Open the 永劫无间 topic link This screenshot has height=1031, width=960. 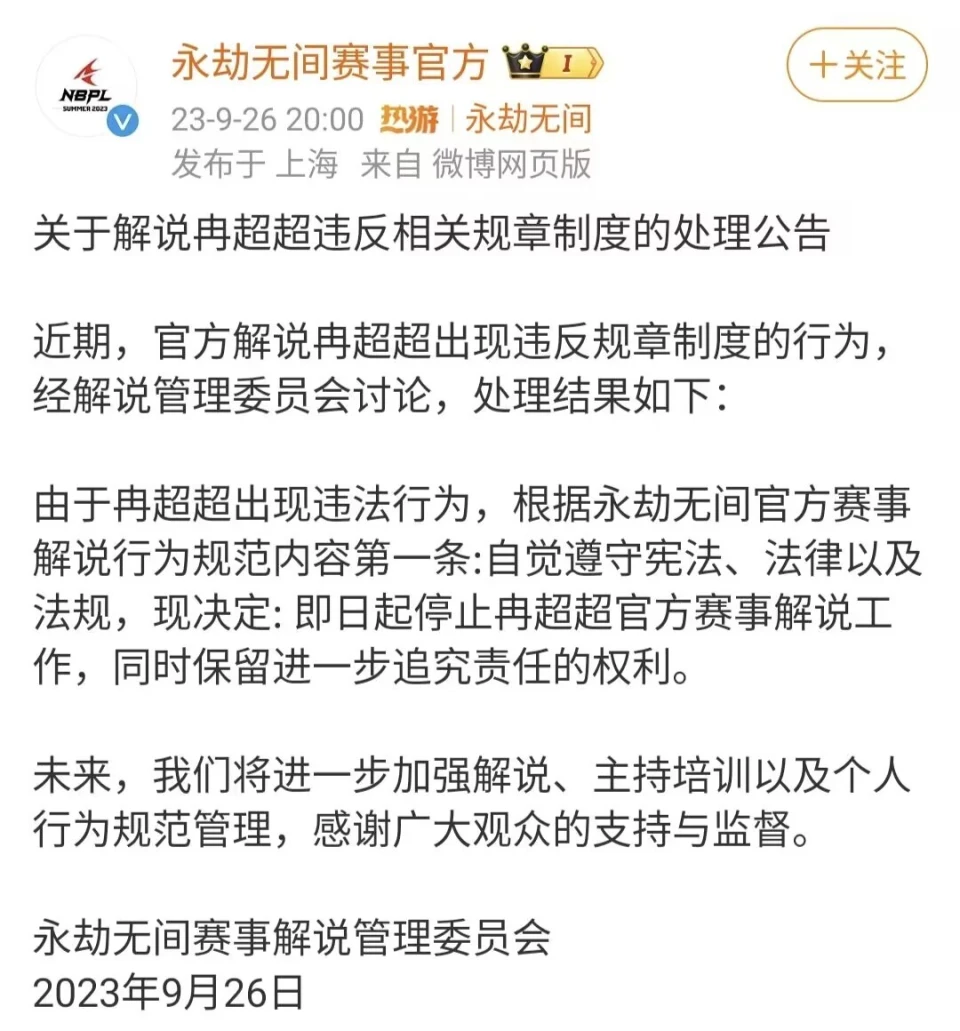529,119
